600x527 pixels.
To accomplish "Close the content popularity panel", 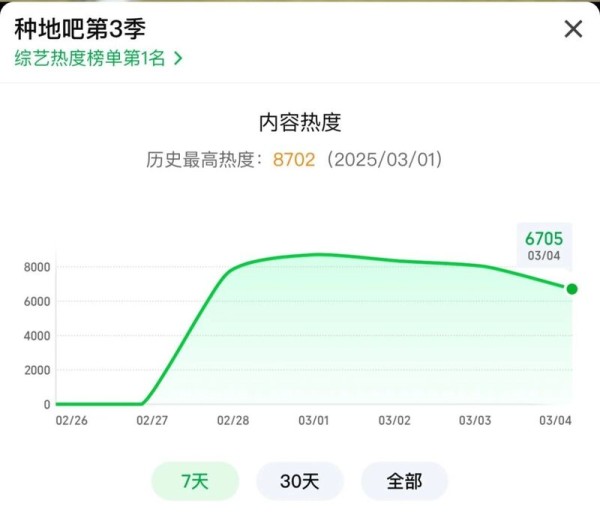I will click(573, 29).
